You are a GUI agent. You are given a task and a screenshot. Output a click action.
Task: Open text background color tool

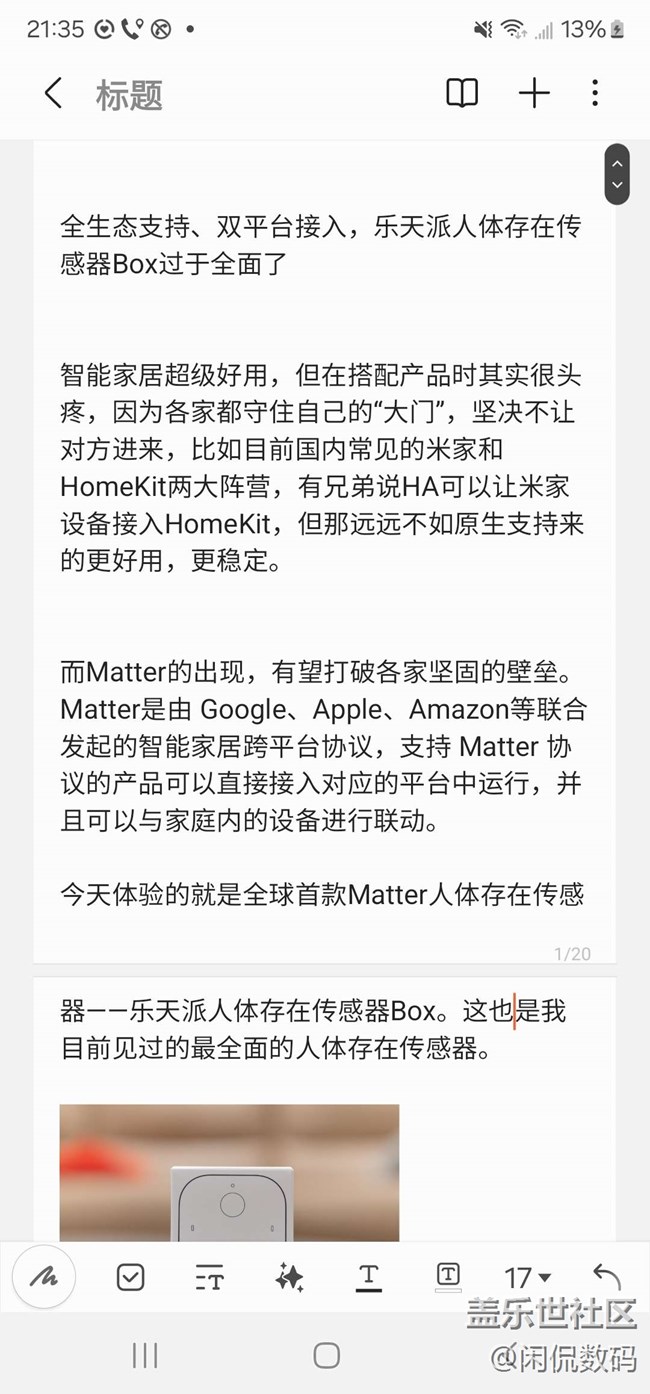click(448, 1276)
